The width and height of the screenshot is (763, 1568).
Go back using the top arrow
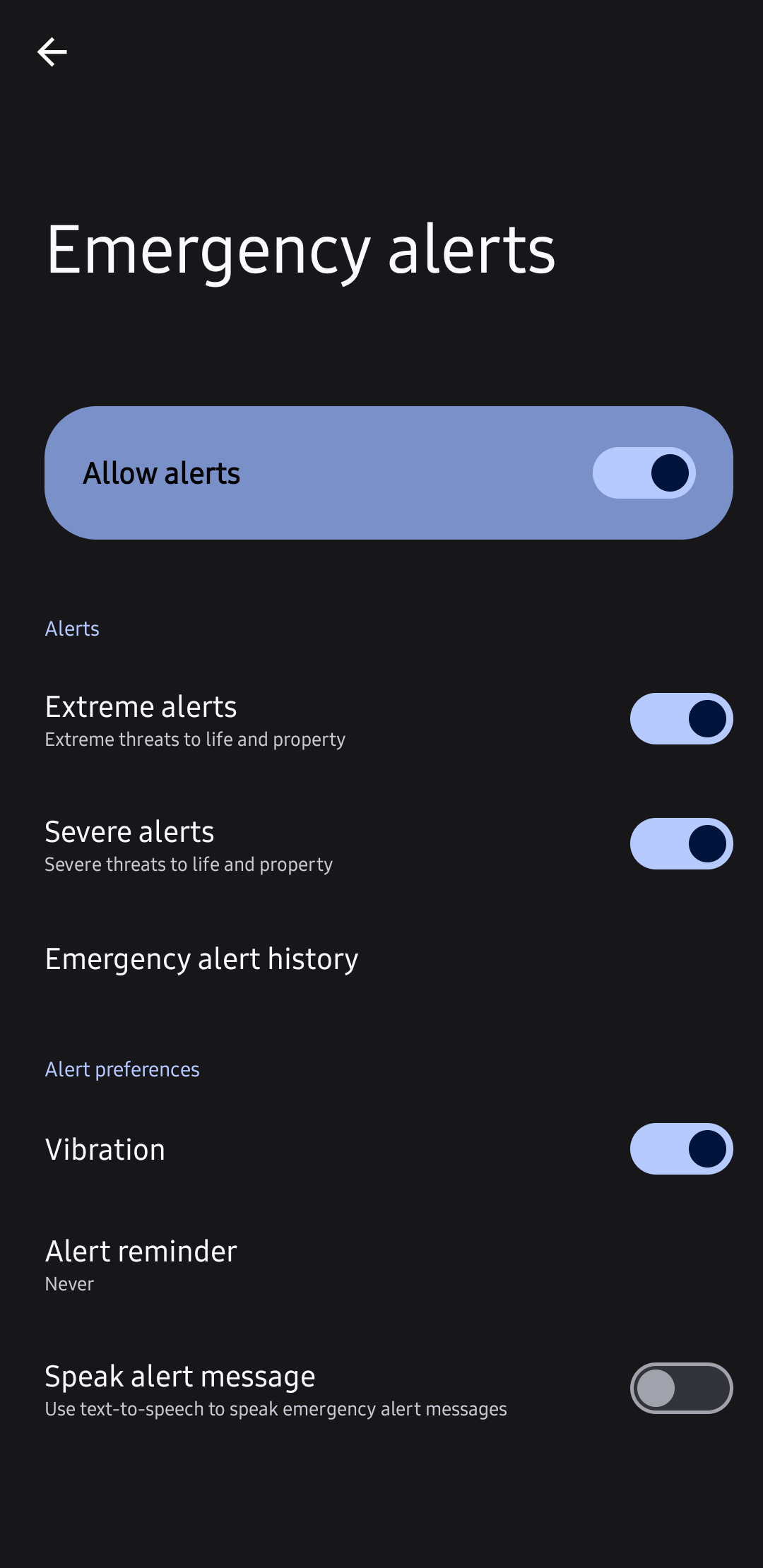[x=52, y=52]
